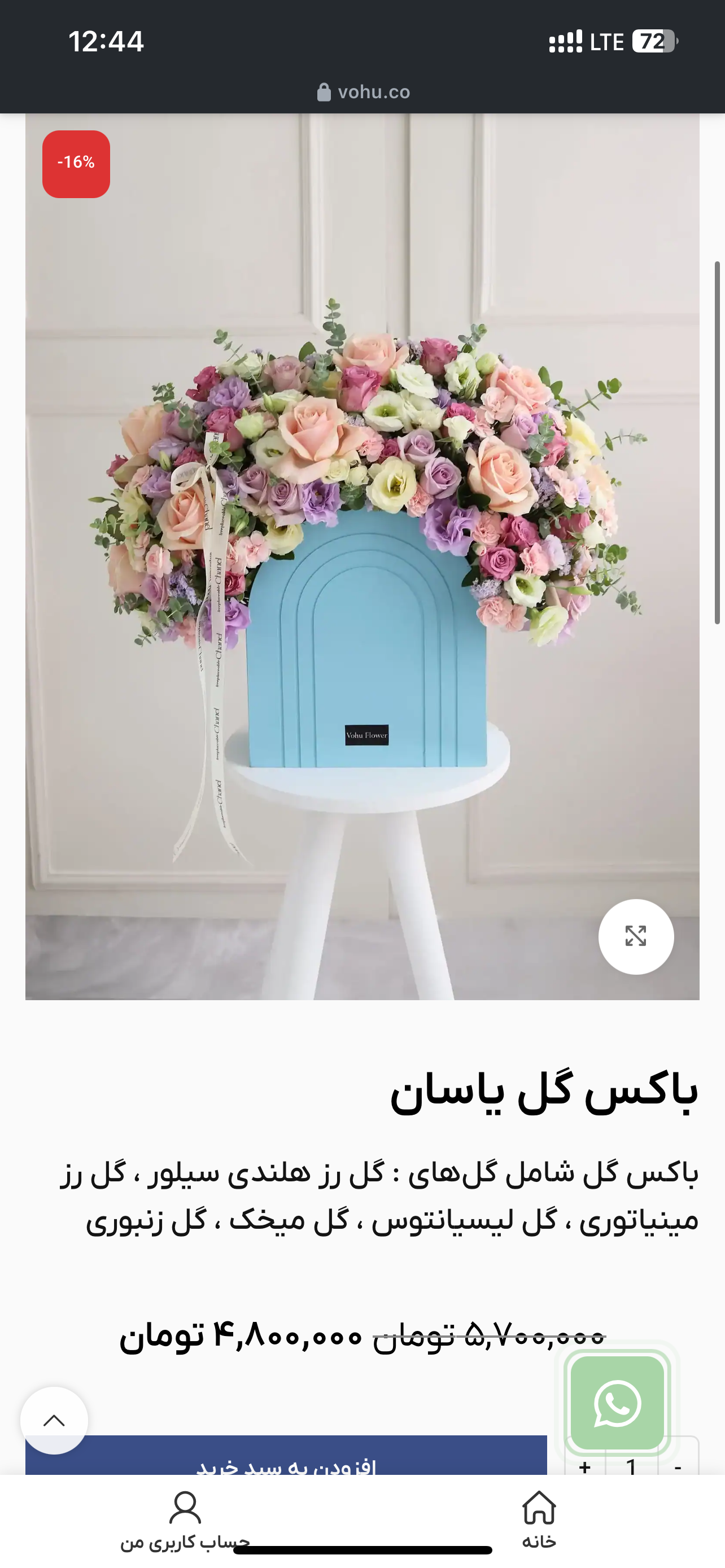This screenshot has width=725, height=1568.
Task: Decrease quantity with the minus button
Action: (x=678, y=1466)
